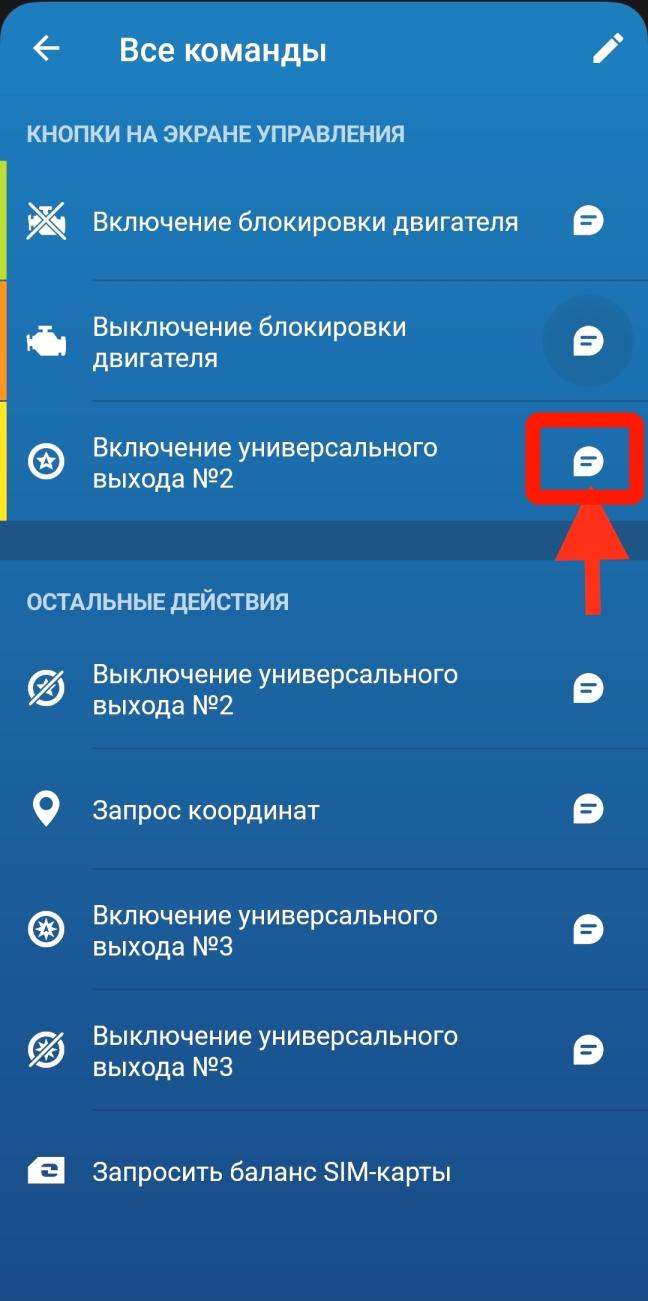
Task: Tap message icon for Включение универсального выхода №2
Action: click(x=588, y=462)
